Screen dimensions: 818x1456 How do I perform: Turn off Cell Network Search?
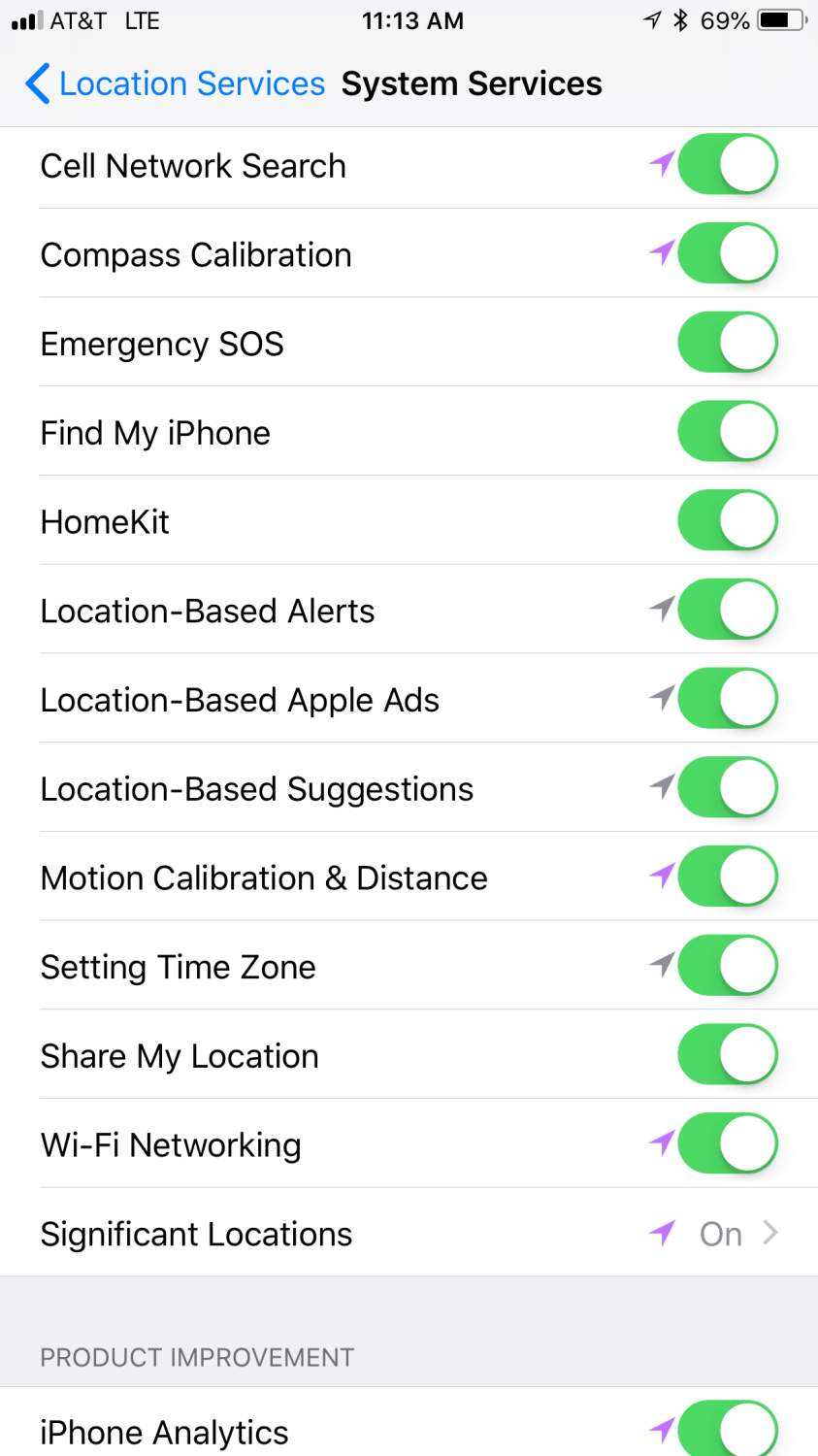[x=728, y=165]
